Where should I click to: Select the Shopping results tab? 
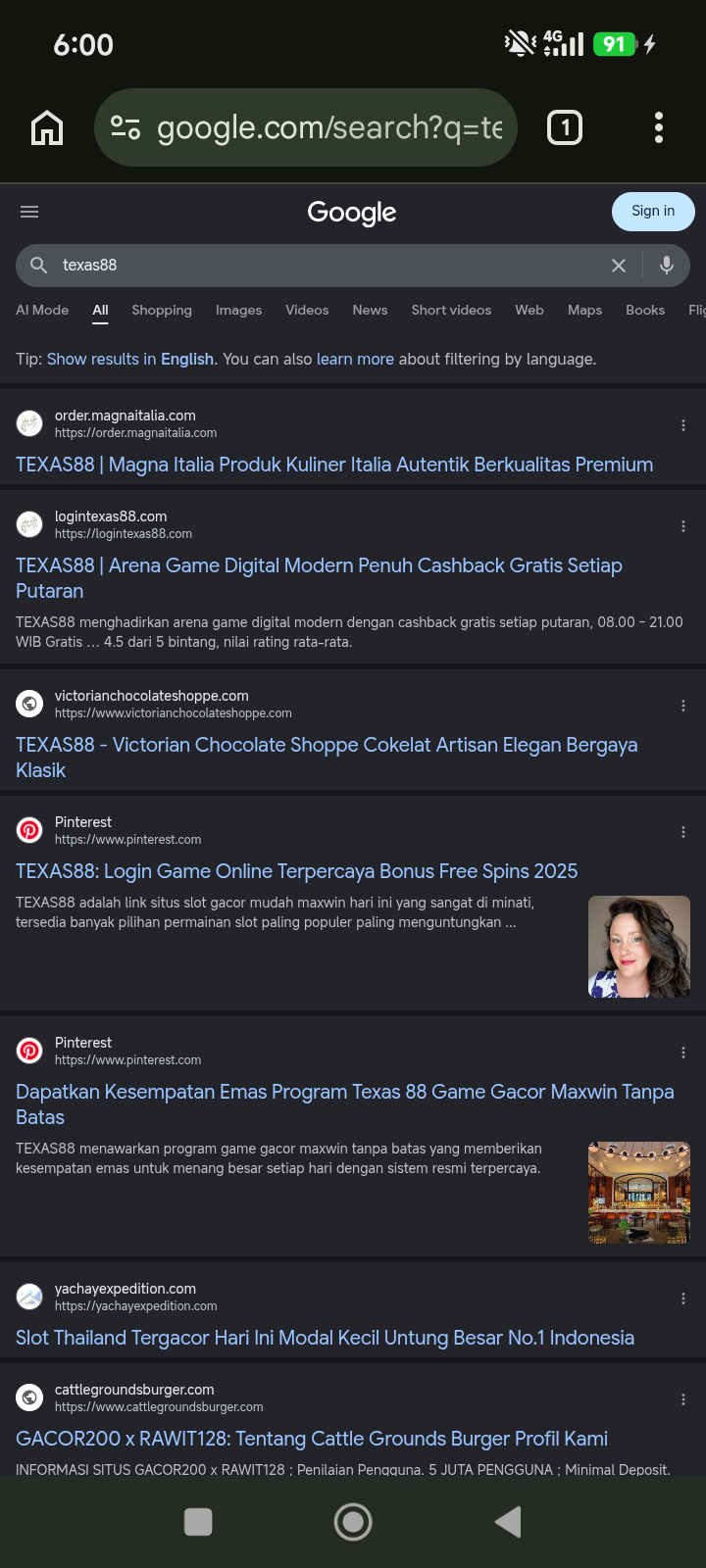[162, 310]
